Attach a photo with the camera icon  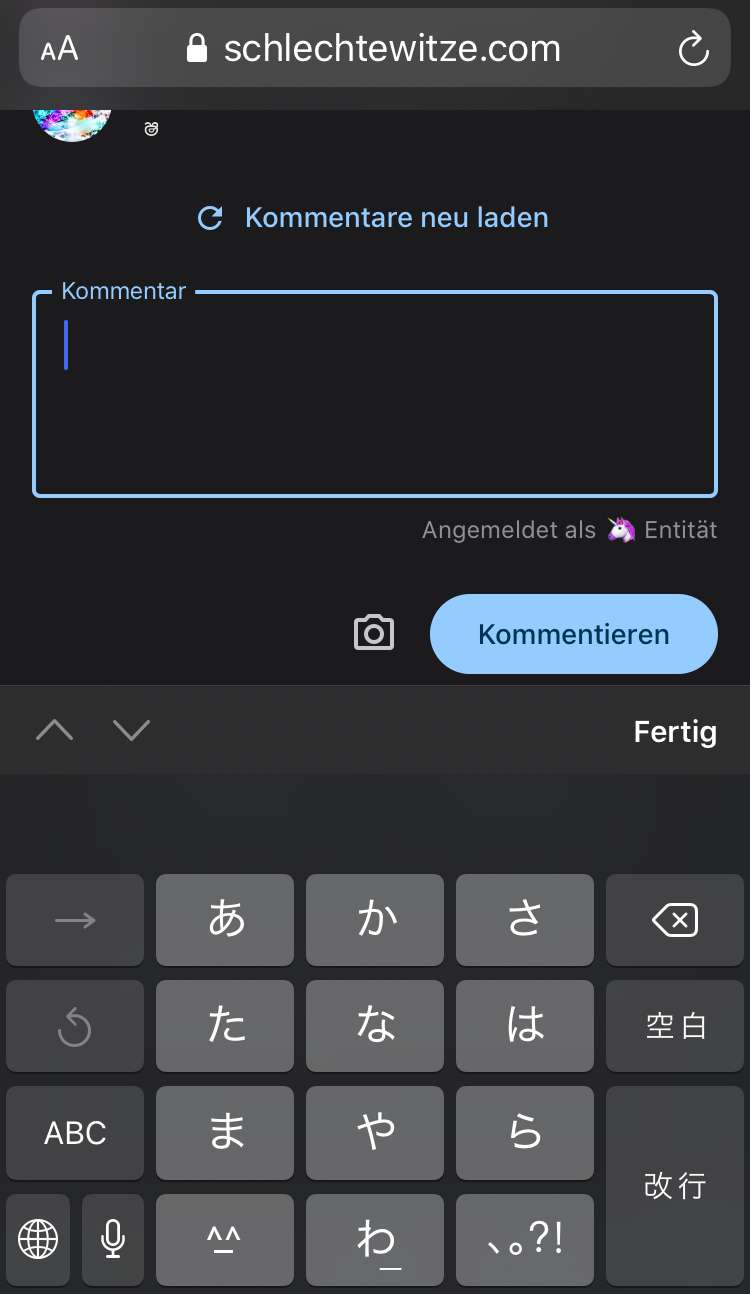tap(374, 633)
